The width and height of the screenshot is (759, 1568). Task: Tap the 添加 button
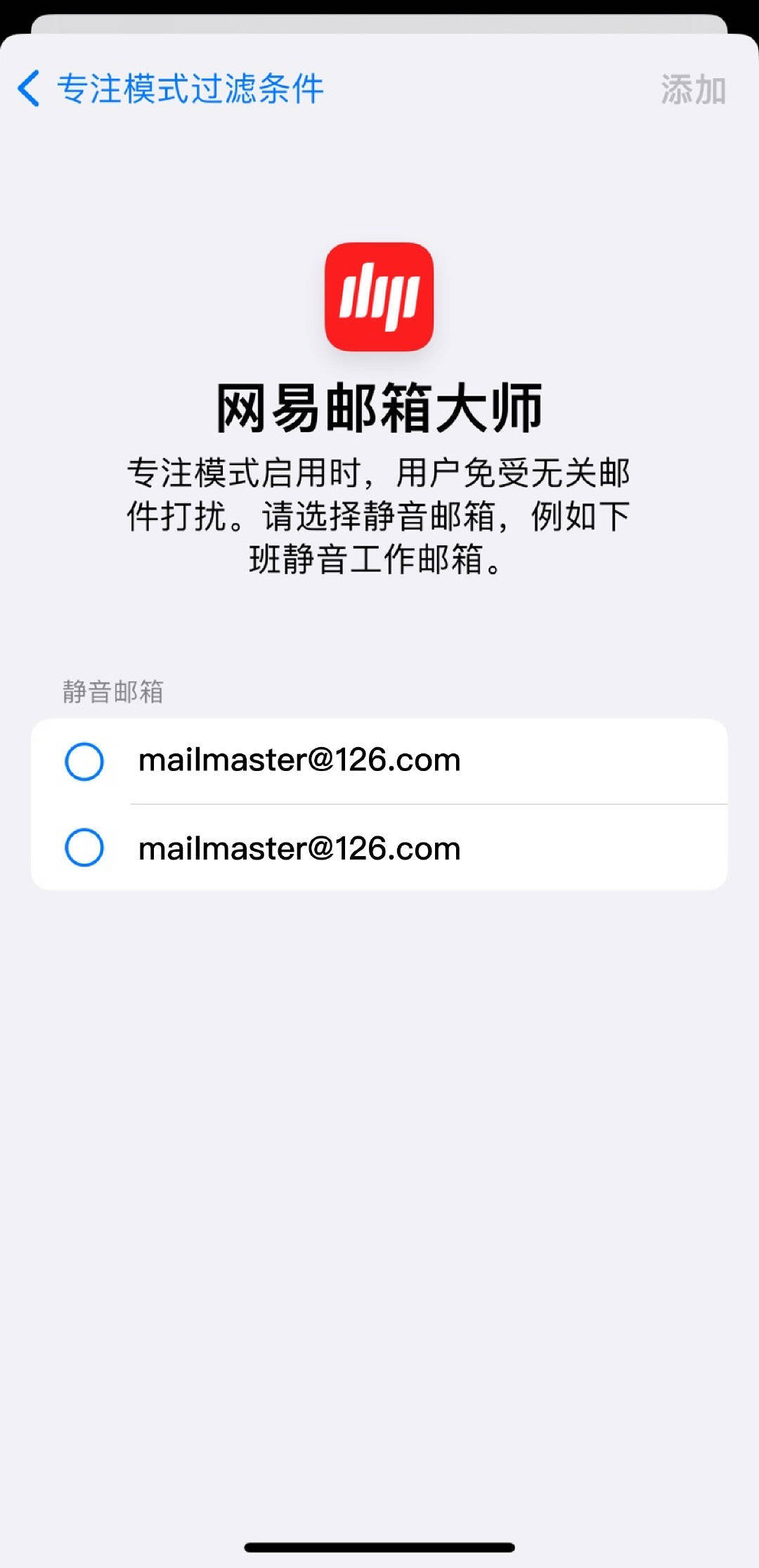pyautogui.click(x=692, y=91)
